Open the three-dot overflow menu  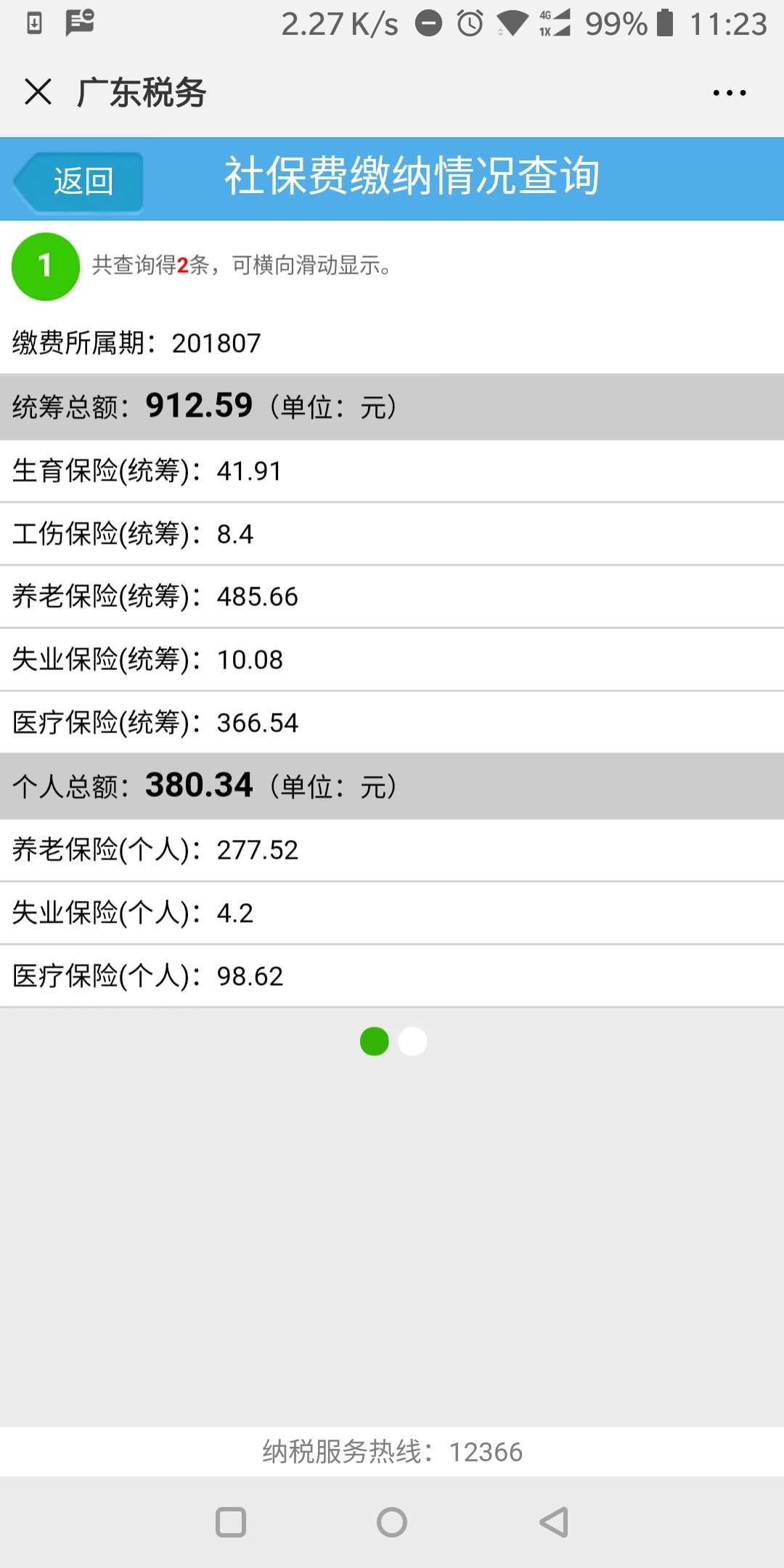729,93
